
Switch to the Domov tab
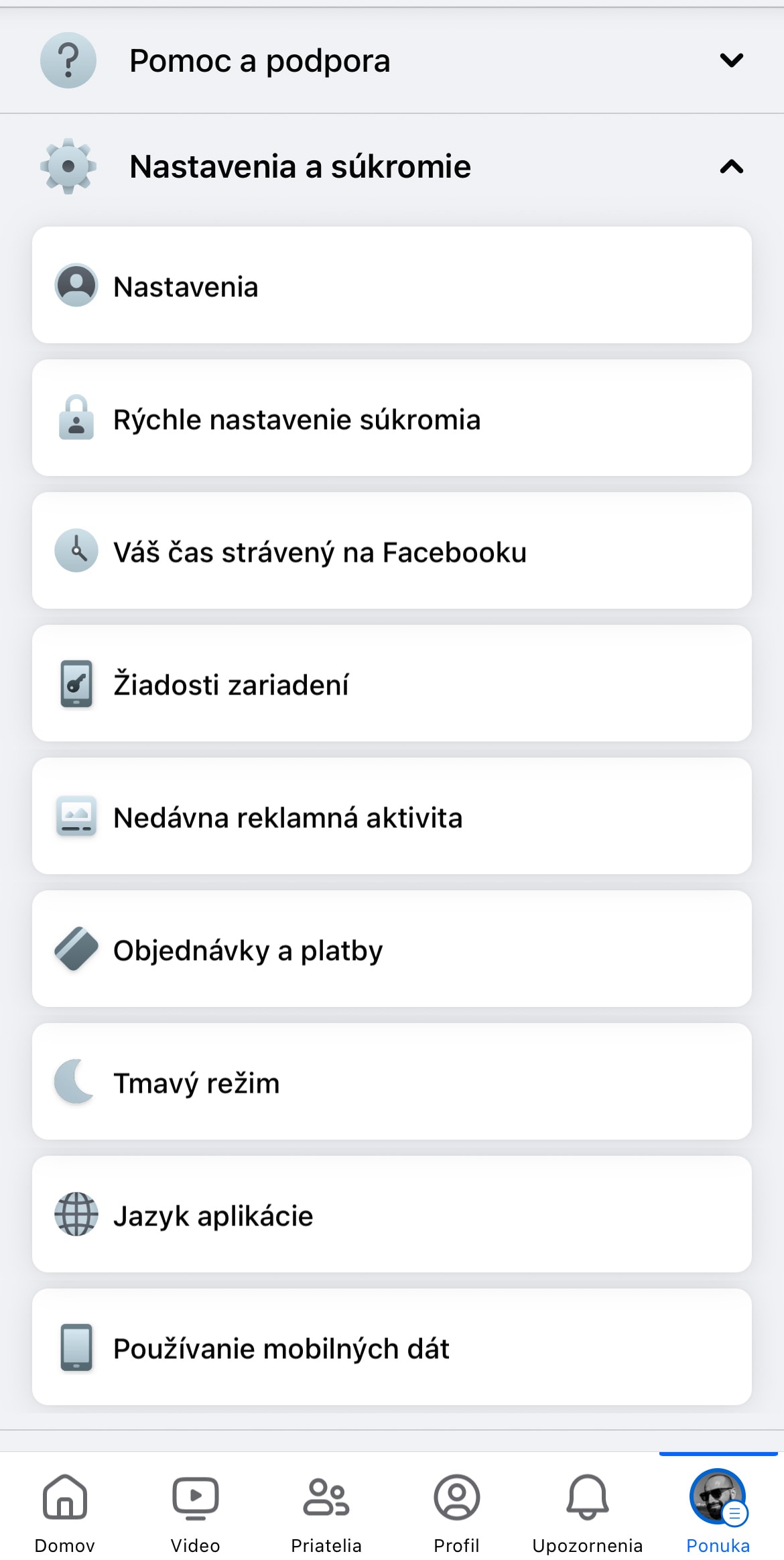[x=65, y=1513]
